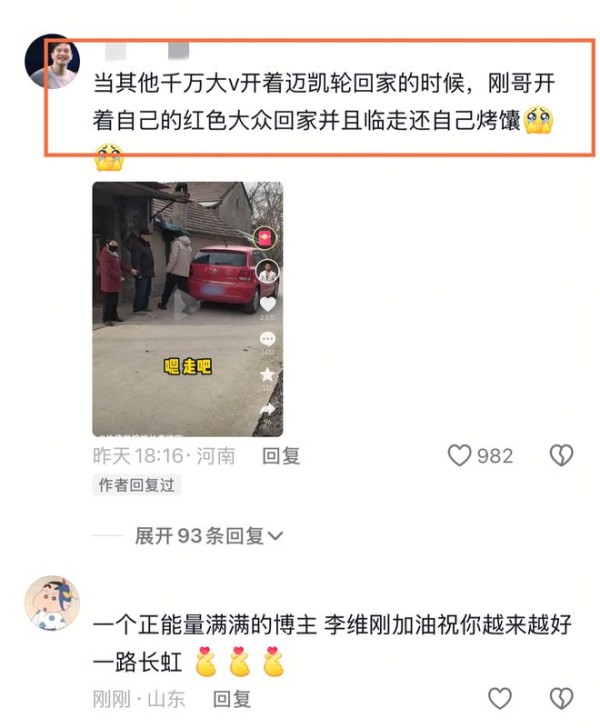Open the first commenter's profile avatar
600x728 pixels.
pyautogui.click(x=52, y=61)
